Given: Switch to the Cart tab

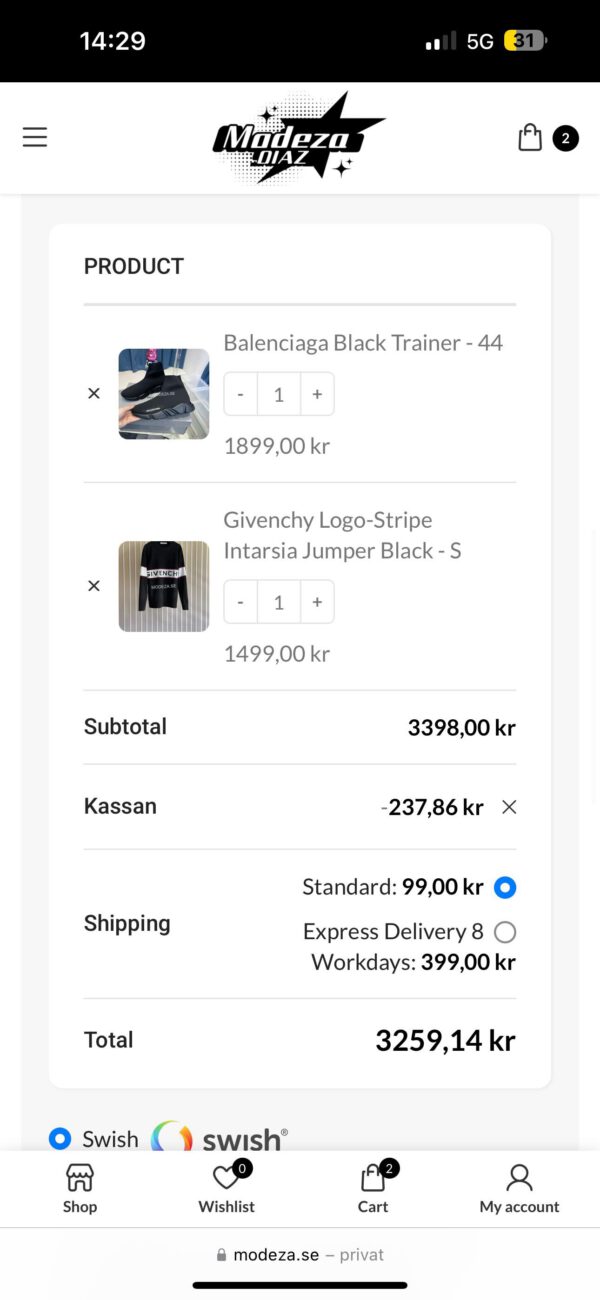Looking at the screenshot, I should pyautogui.click(x=373, y=1188).
